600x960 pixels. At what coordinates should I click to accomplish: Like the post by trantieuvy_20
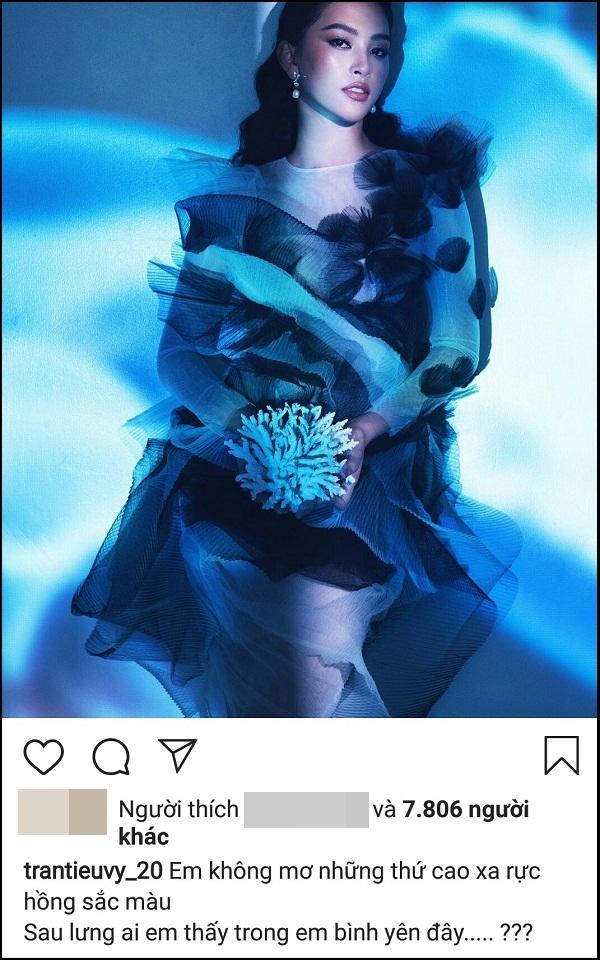pos(43,757)
